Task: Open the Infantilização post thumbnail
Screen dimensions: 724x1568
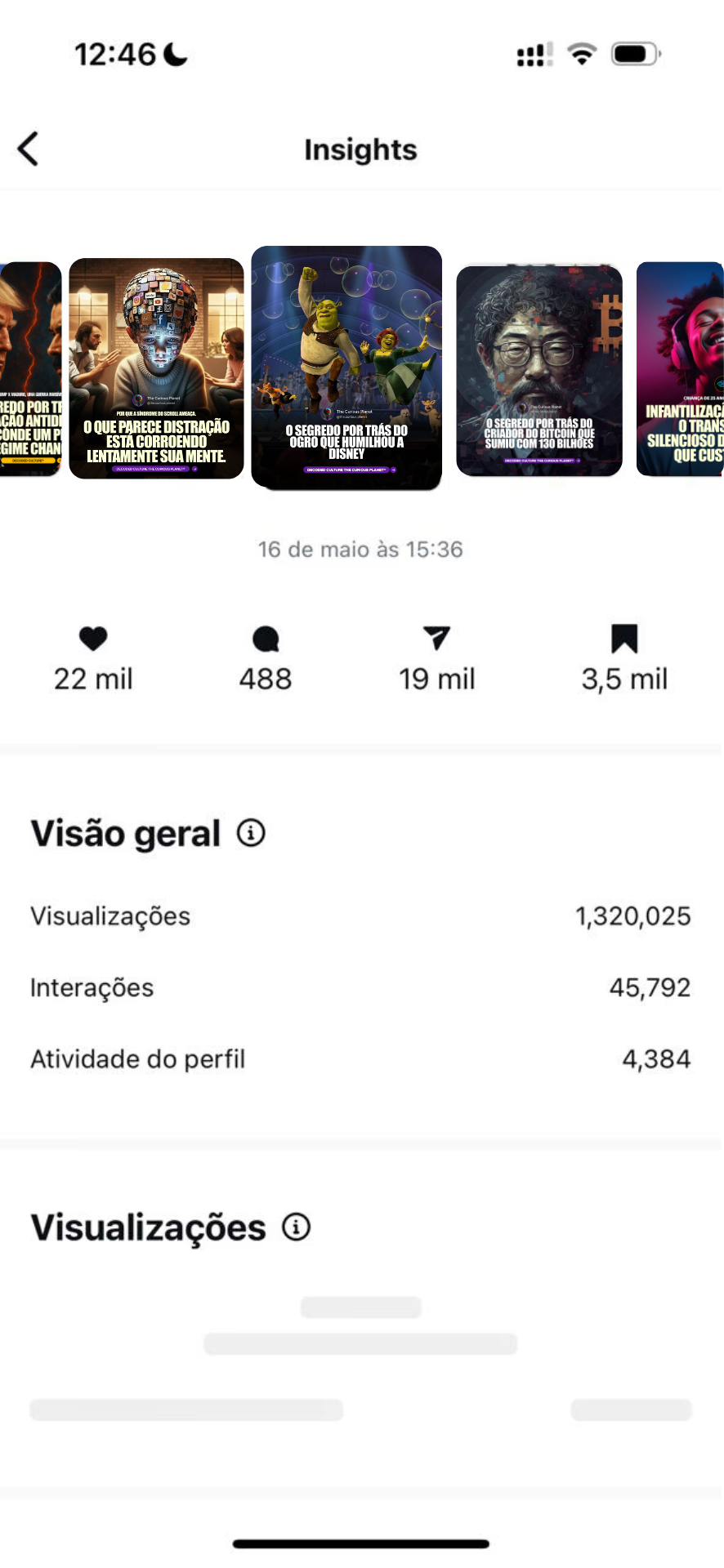Action: pos(680,368)
